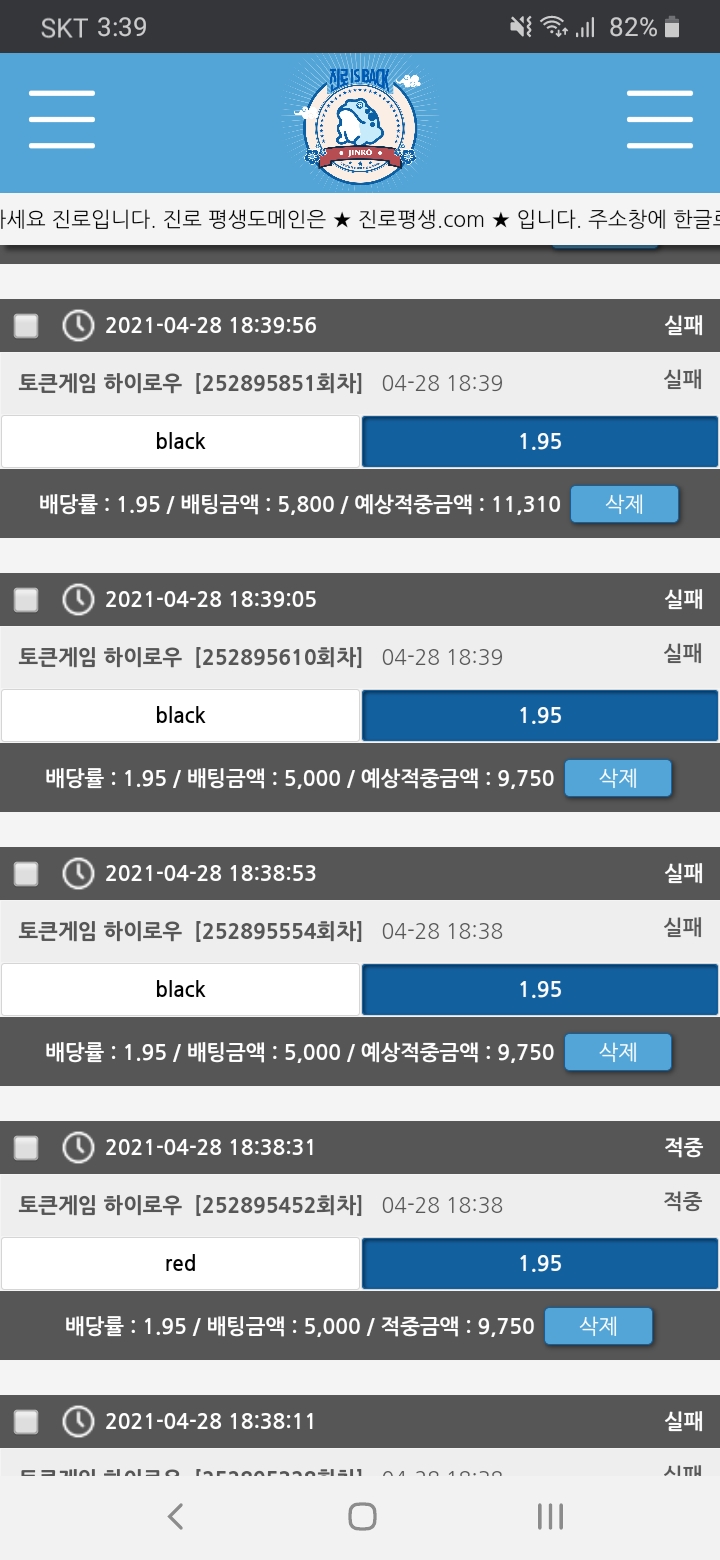Remove the bet on round 252895554
This screenshot has width=720, height=1560.
[618, 1052]
